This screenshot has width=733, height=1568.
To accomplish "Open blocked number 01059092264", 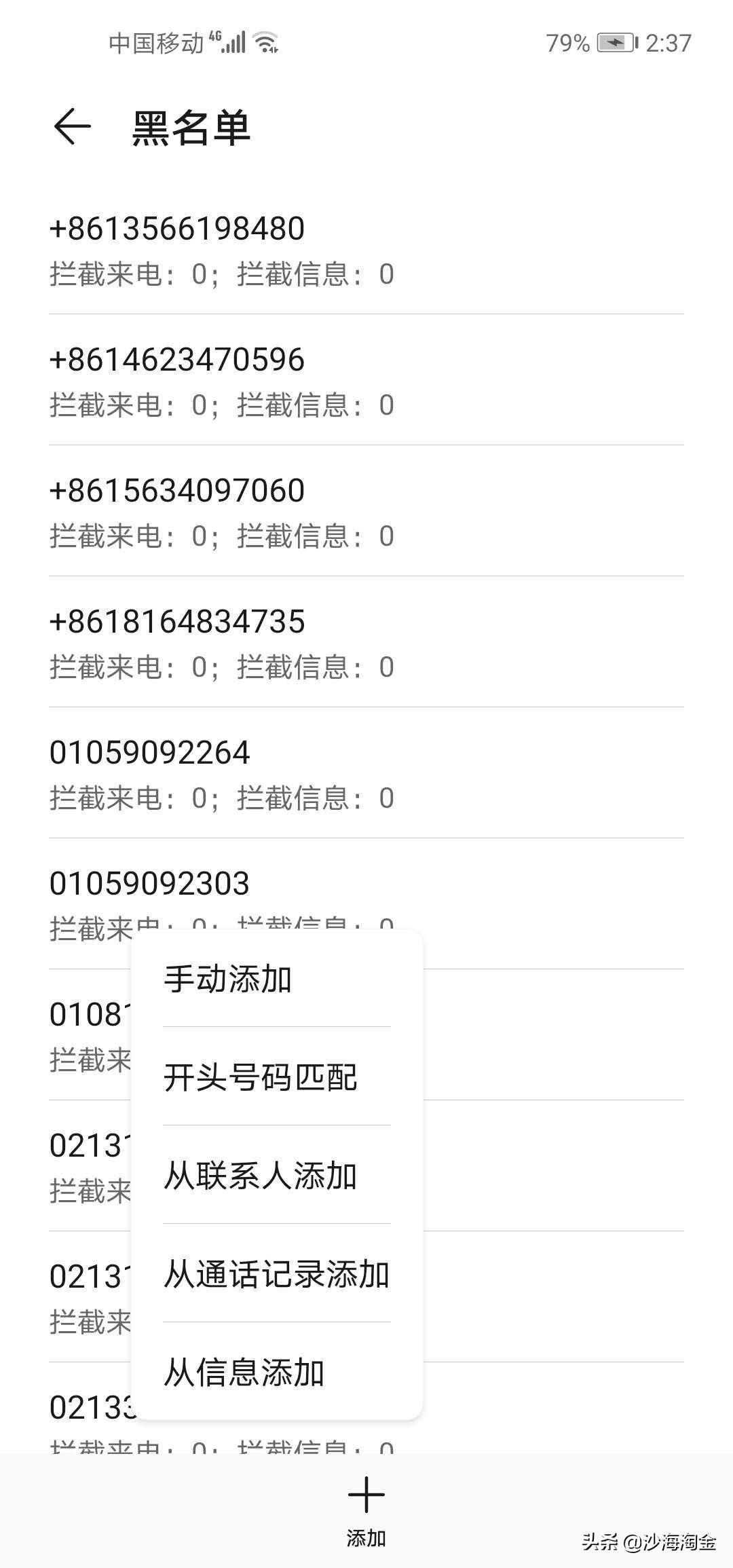I will 366,773.
